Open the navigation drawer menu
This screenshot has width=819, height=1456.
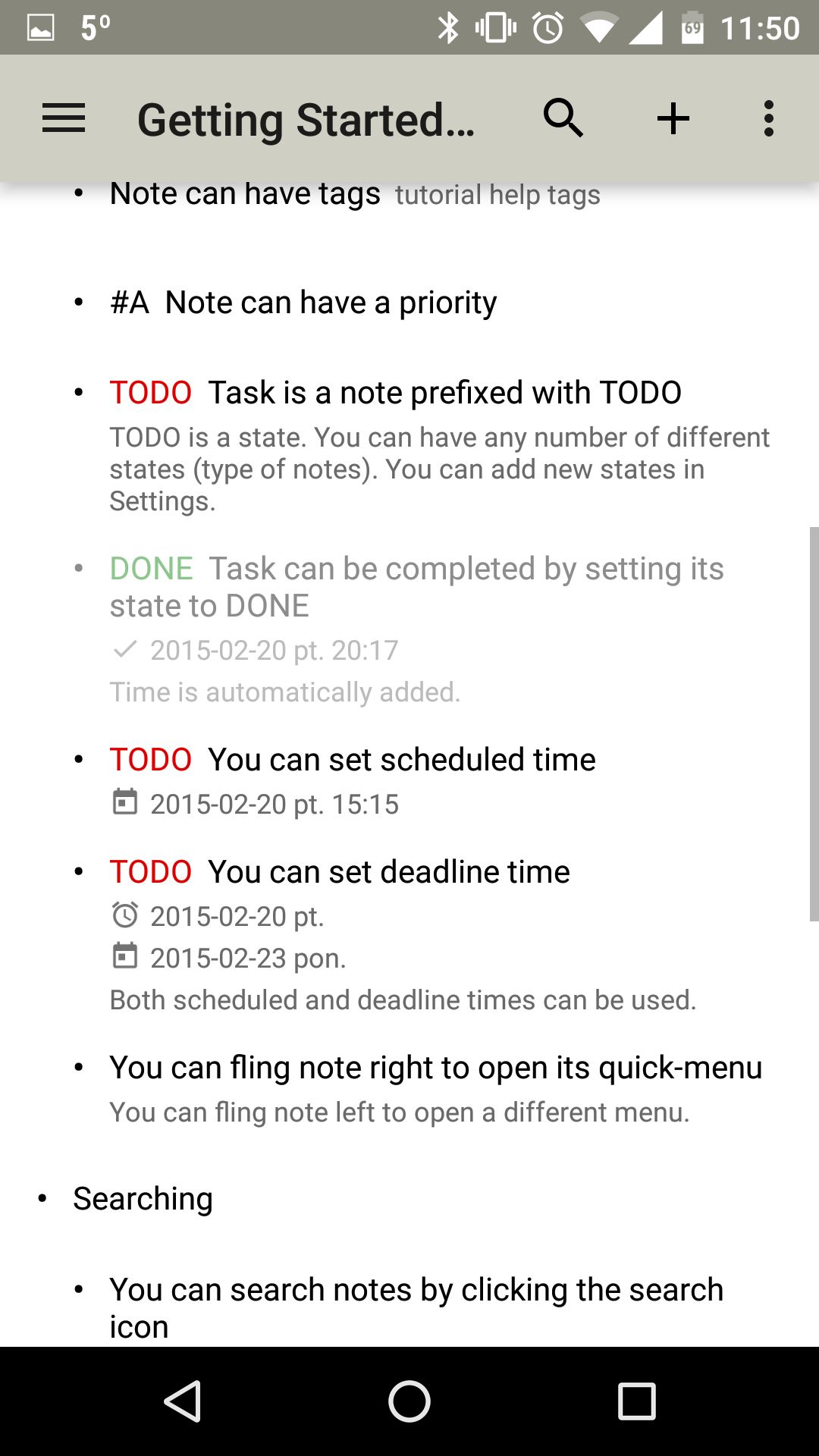coord(64,118)
